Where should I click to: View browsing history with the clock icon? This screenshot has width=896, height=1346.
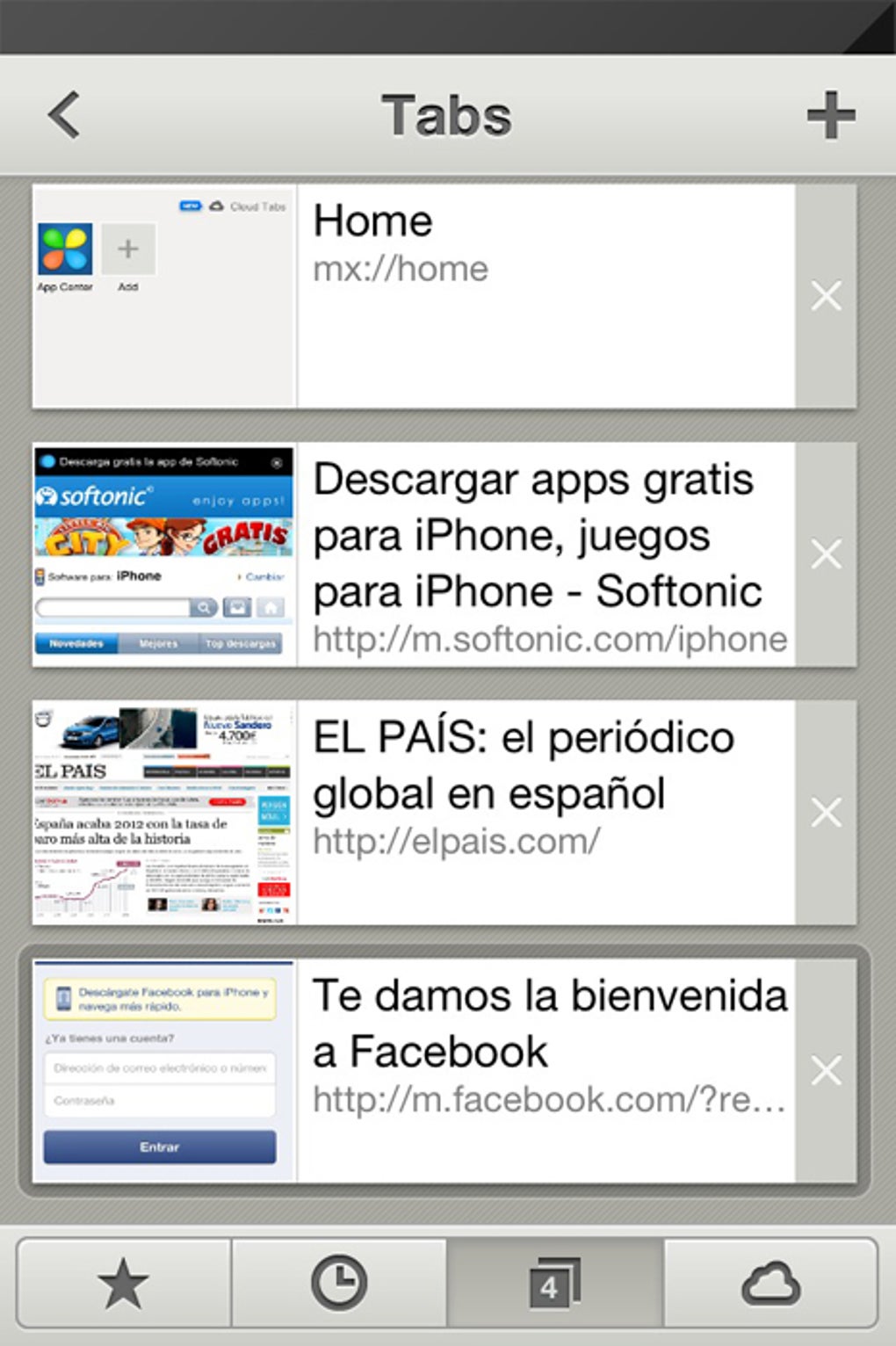point(339,1284)
